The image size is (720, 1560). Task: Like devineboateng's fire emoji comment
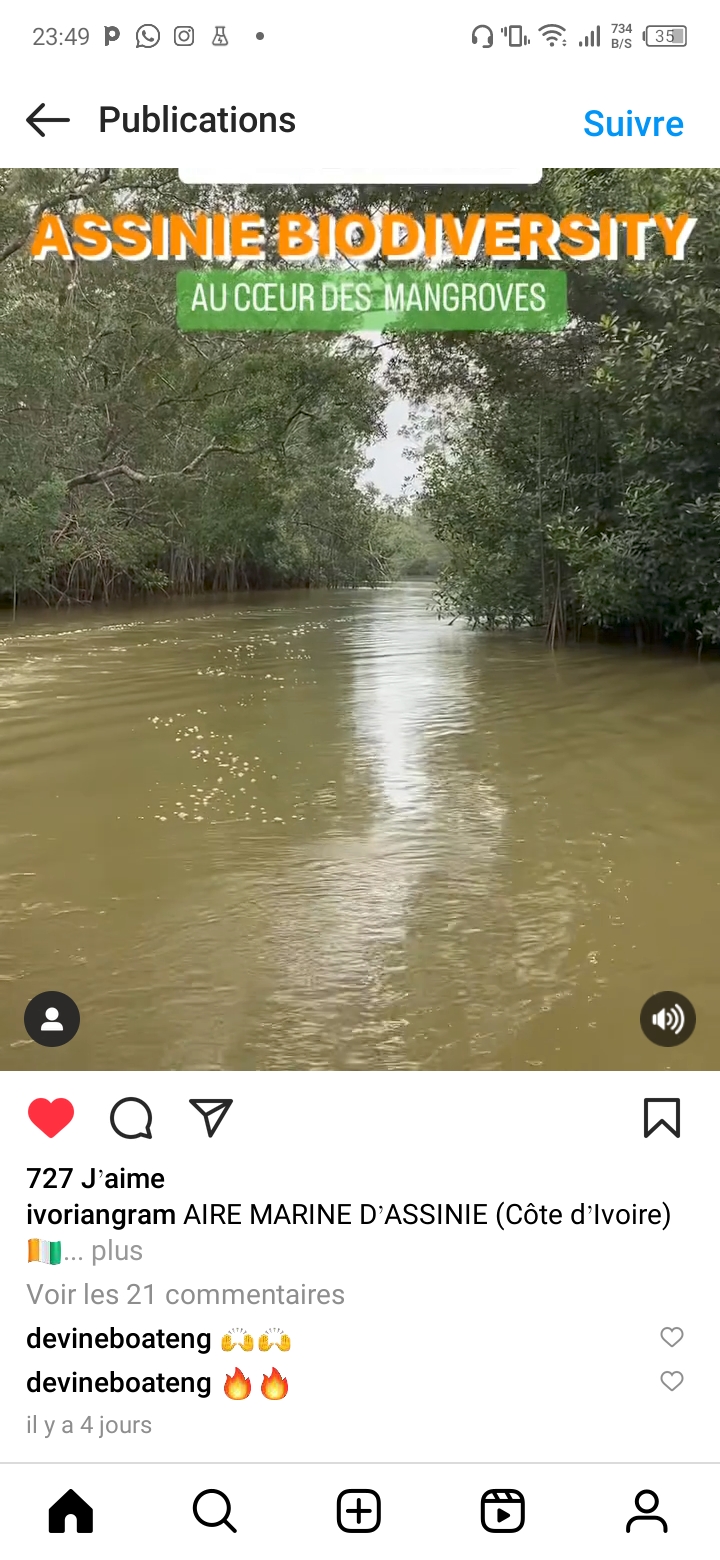coord(672,1381)
